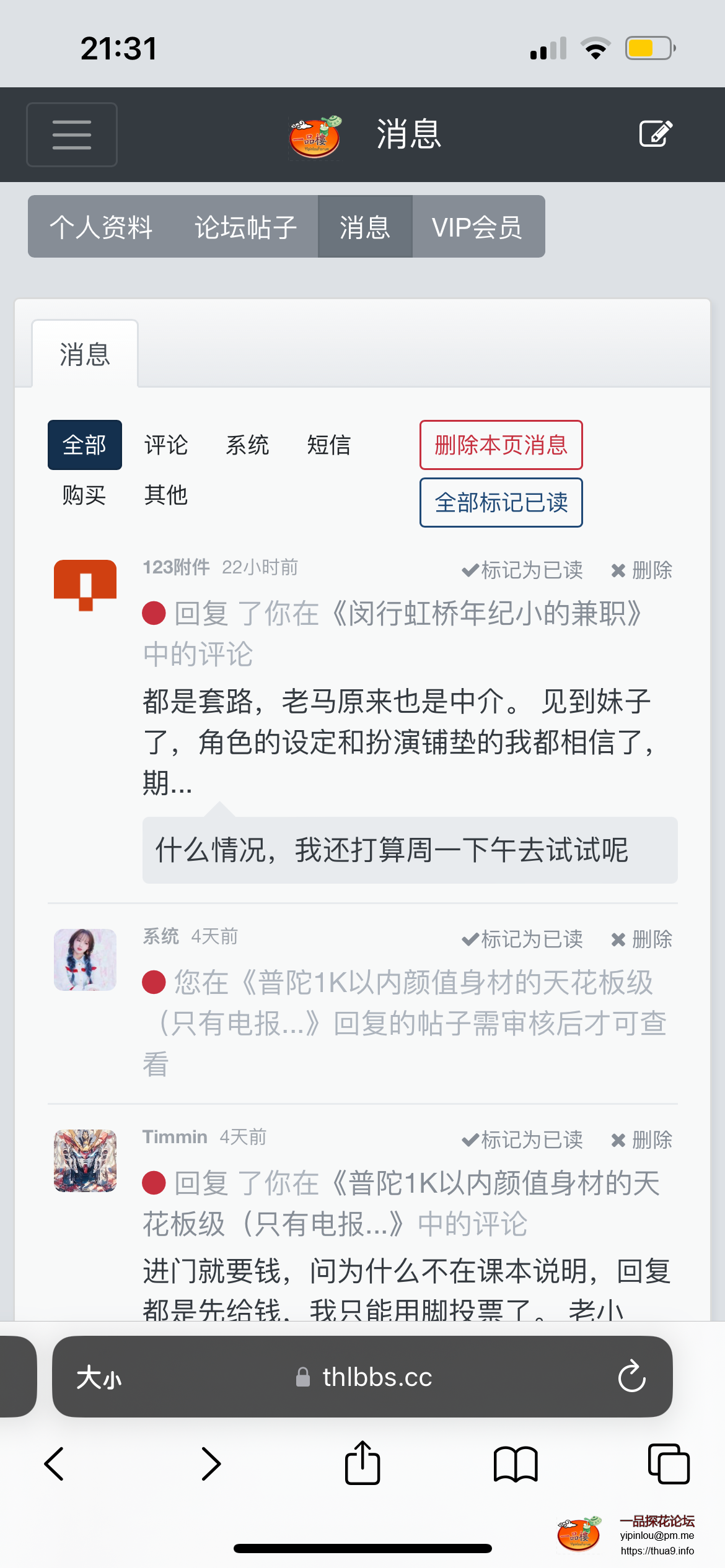
Task: Filter messages by 评论
Action: (x=166, y=445)
